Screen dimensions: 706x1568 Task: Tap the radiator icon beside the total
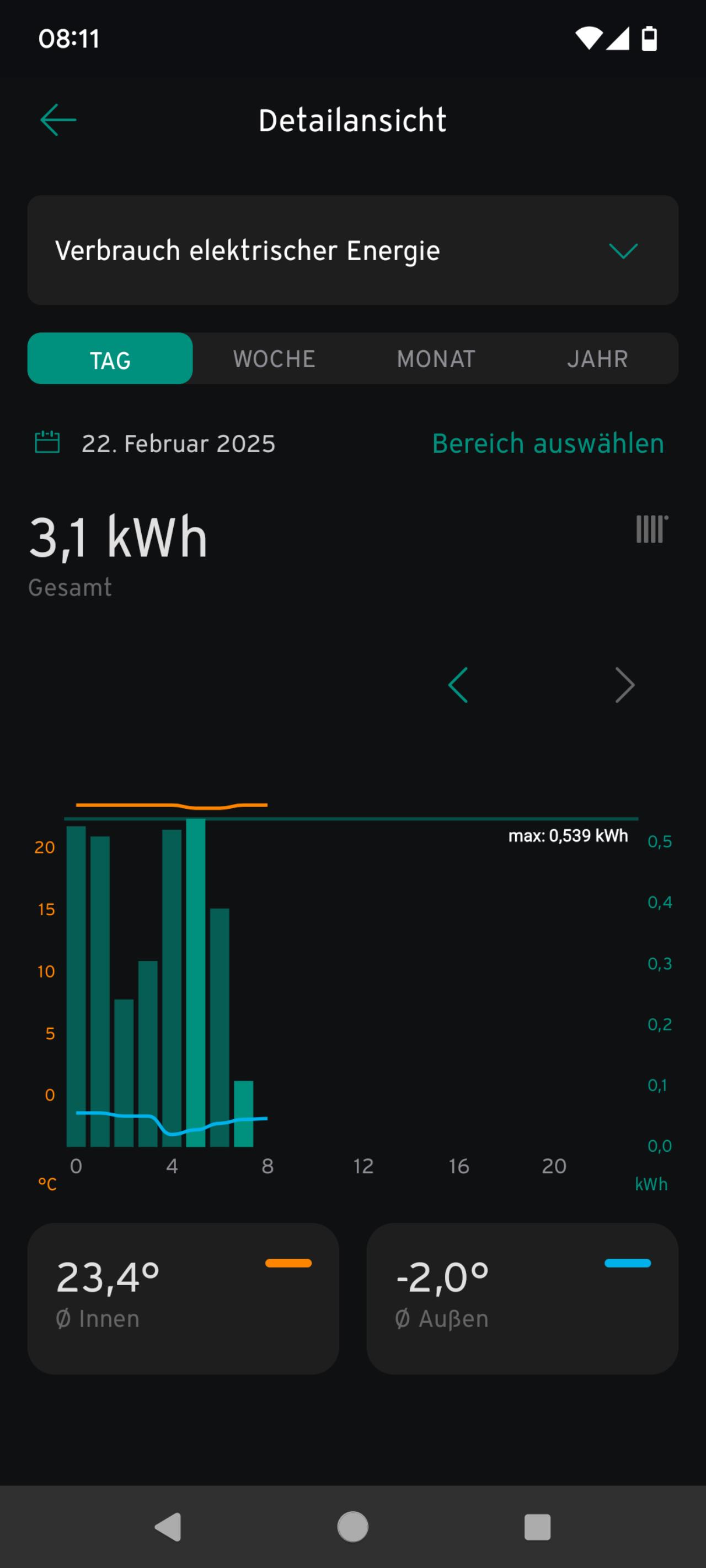651,529
